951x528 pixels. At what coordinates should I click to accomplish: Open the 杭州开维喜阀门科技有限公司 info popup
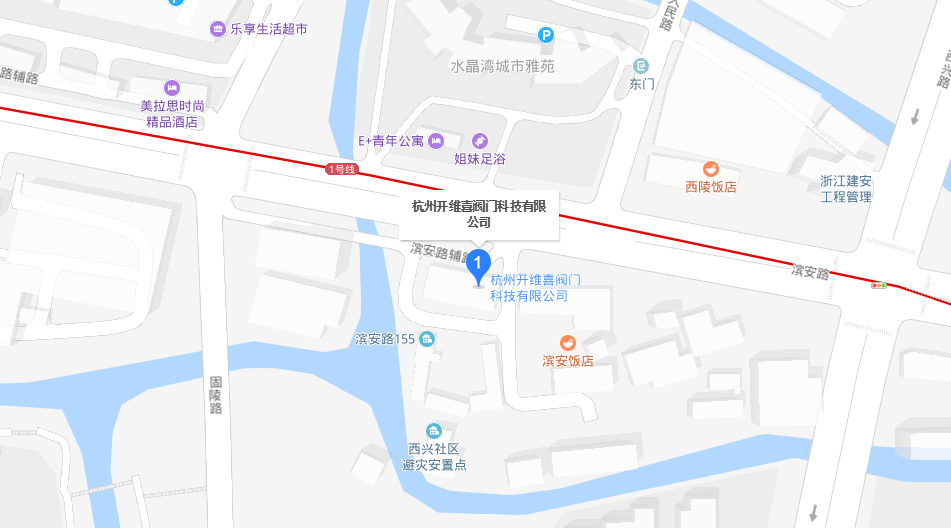(x=479, y=214)
